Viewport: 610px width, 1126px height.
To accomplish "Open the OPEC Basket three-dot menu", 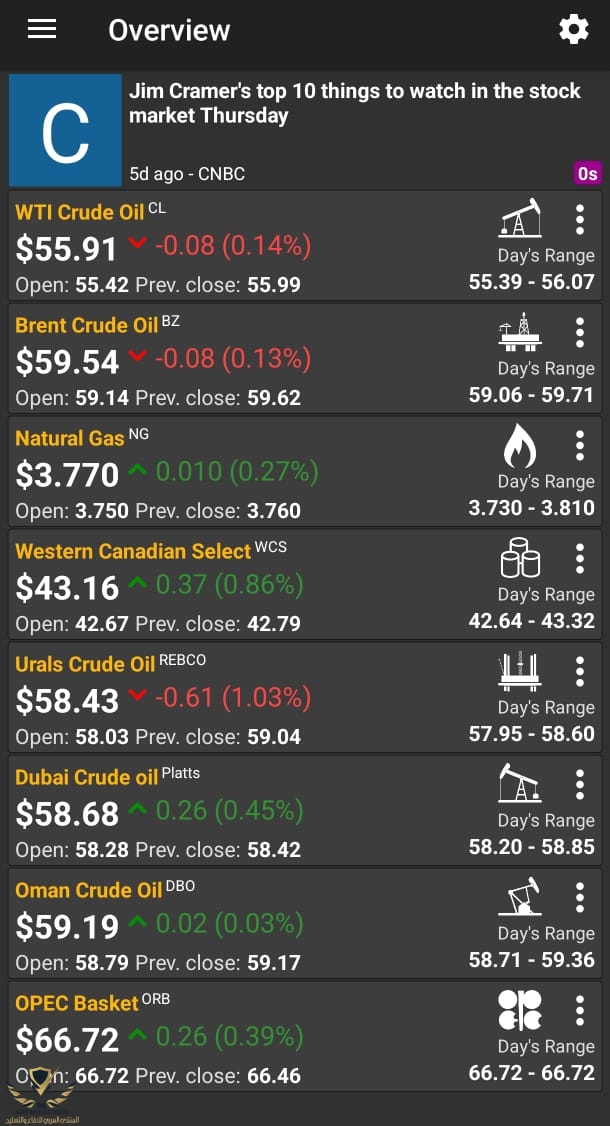I will pos(579,1010).
